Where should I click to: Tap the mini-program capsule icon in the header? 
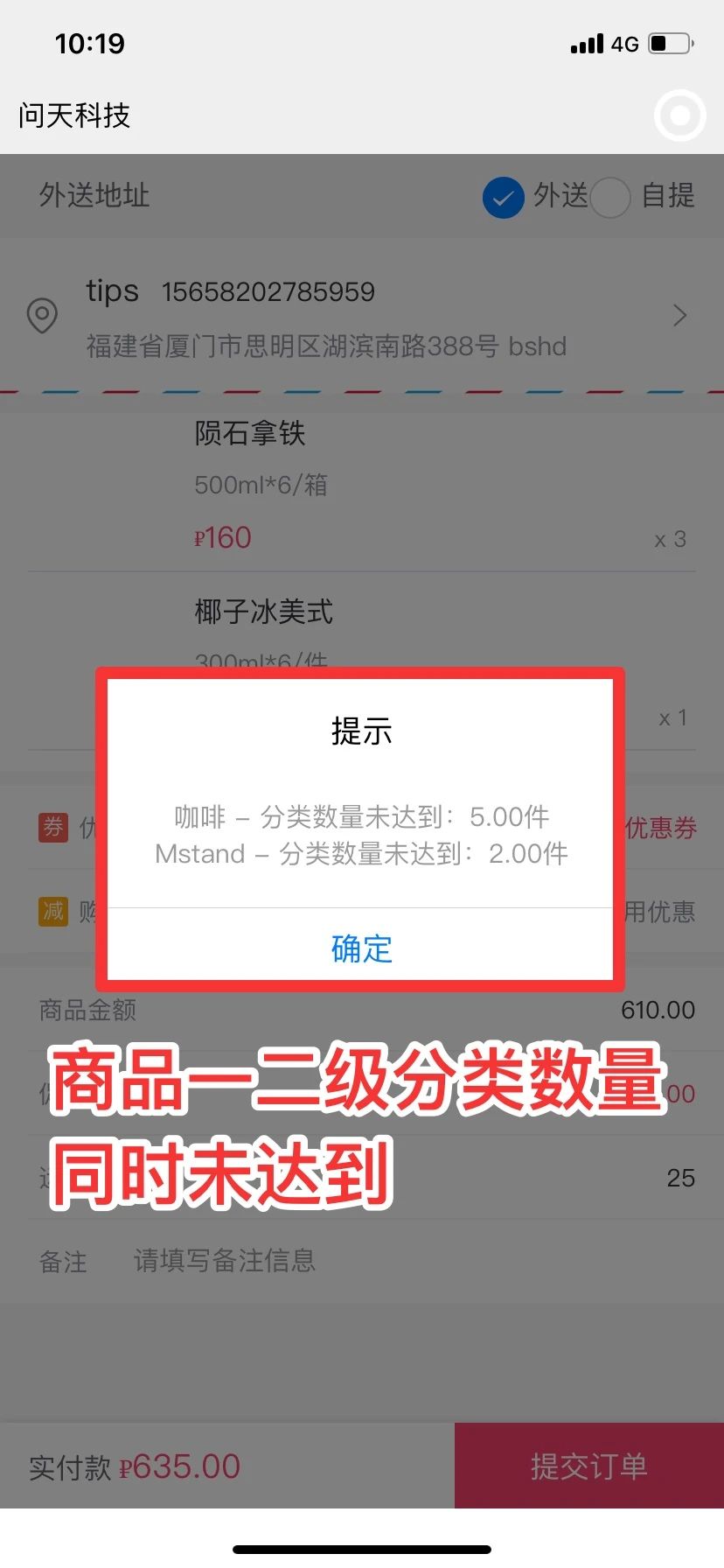[x=679, y=115]
